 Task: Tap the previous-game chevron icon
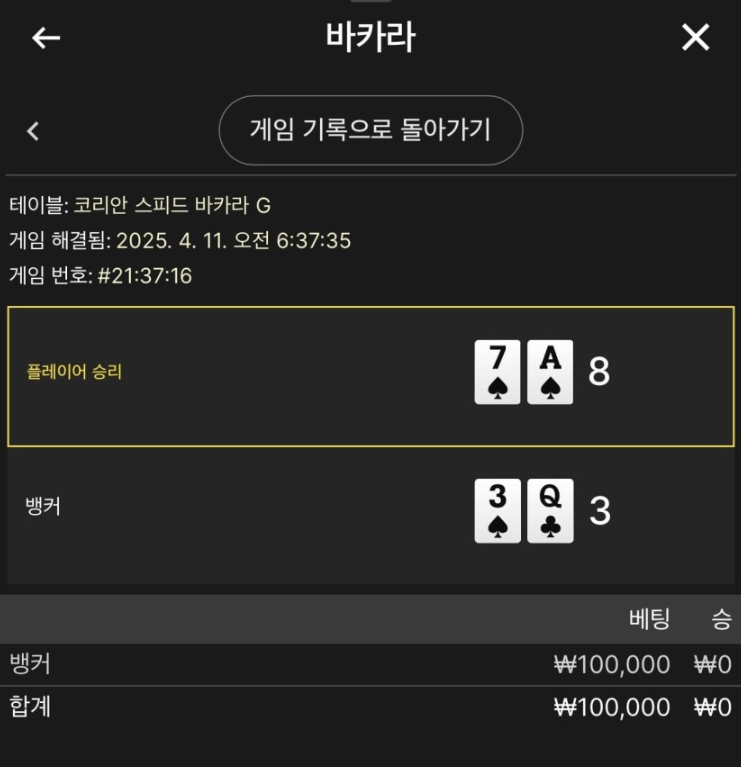(33, 131)
